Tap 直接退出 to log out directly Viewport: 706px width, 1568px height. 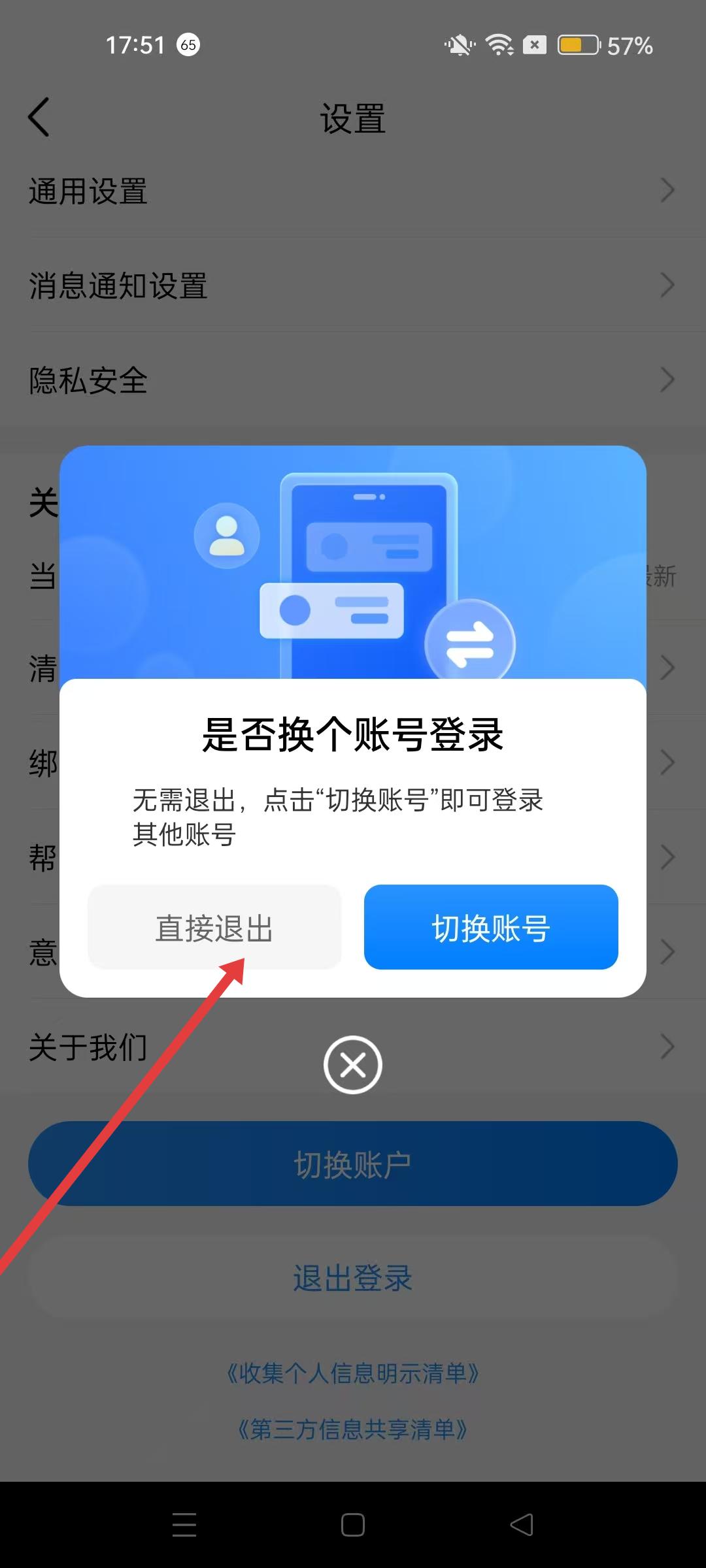point(214,927)
